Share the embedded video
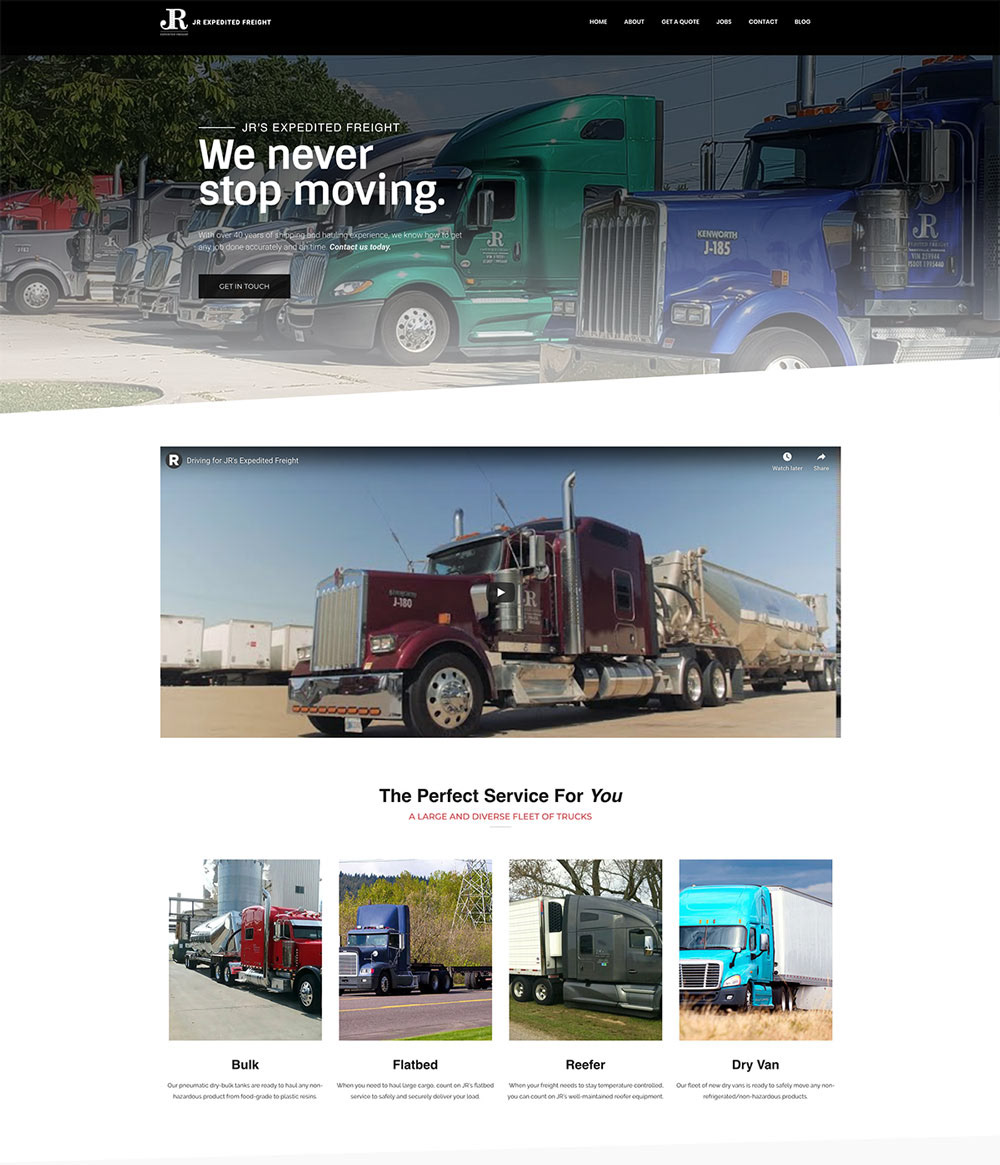 821,460
